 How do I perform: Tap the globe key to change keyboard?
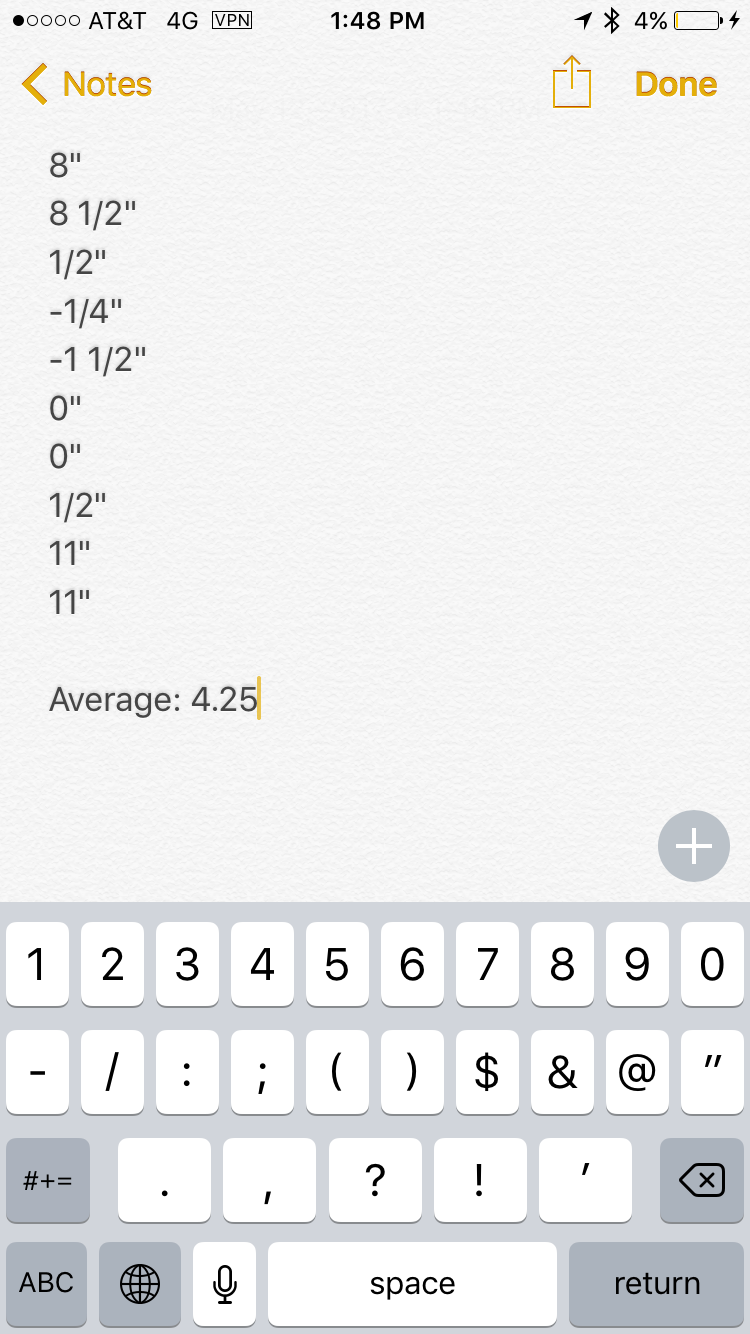tap(139, 1284)
